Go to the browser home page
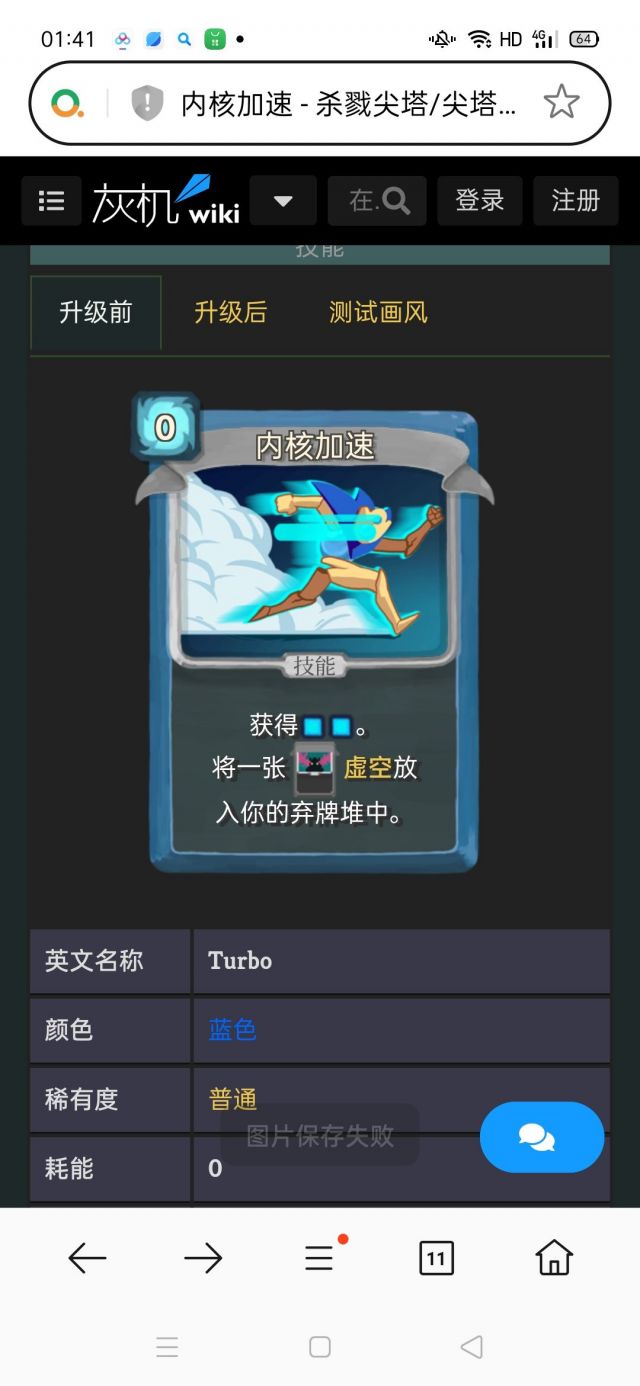This screenshot has width=640, height=1386. [x=554, y=1258]
